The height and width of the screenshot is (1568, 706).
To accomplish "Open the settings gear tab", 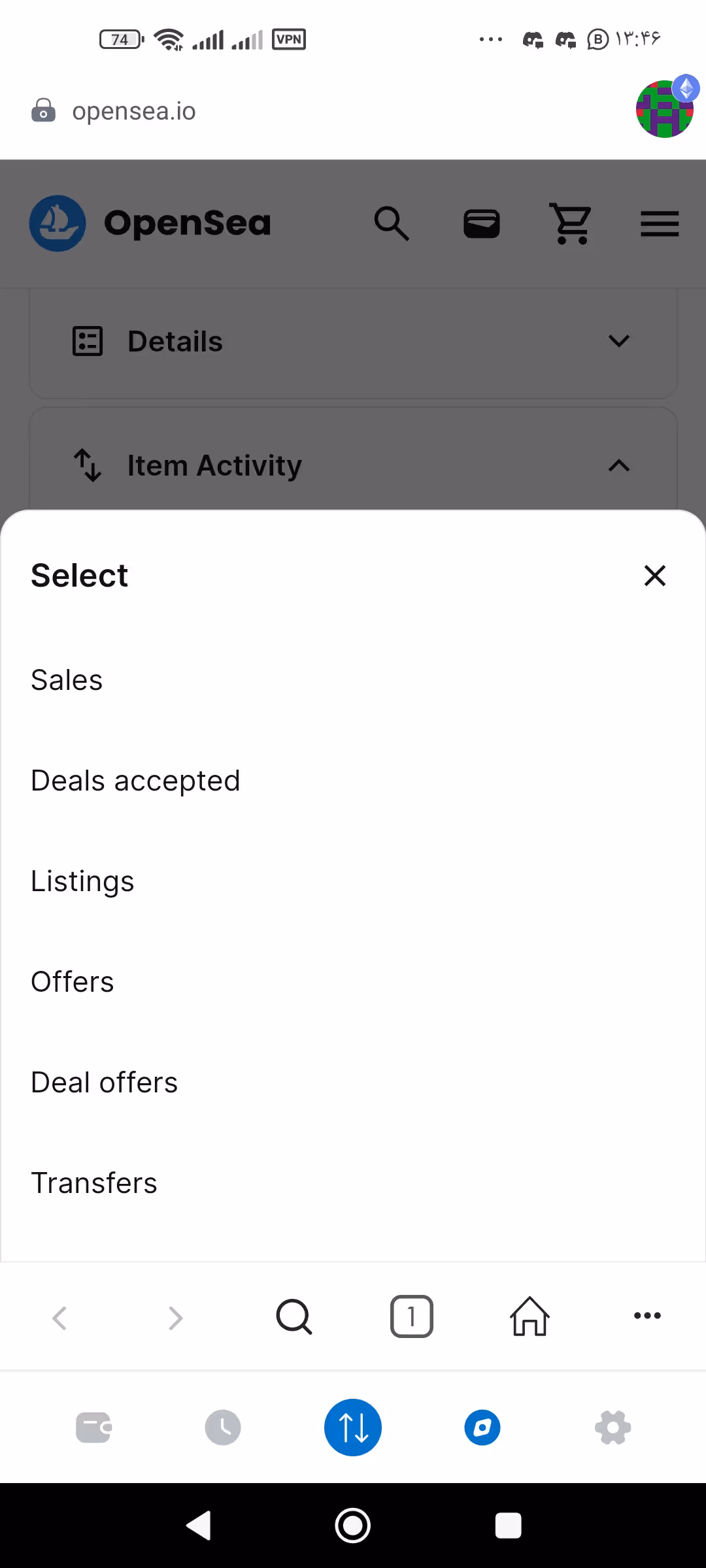I will pos(613,1428).
